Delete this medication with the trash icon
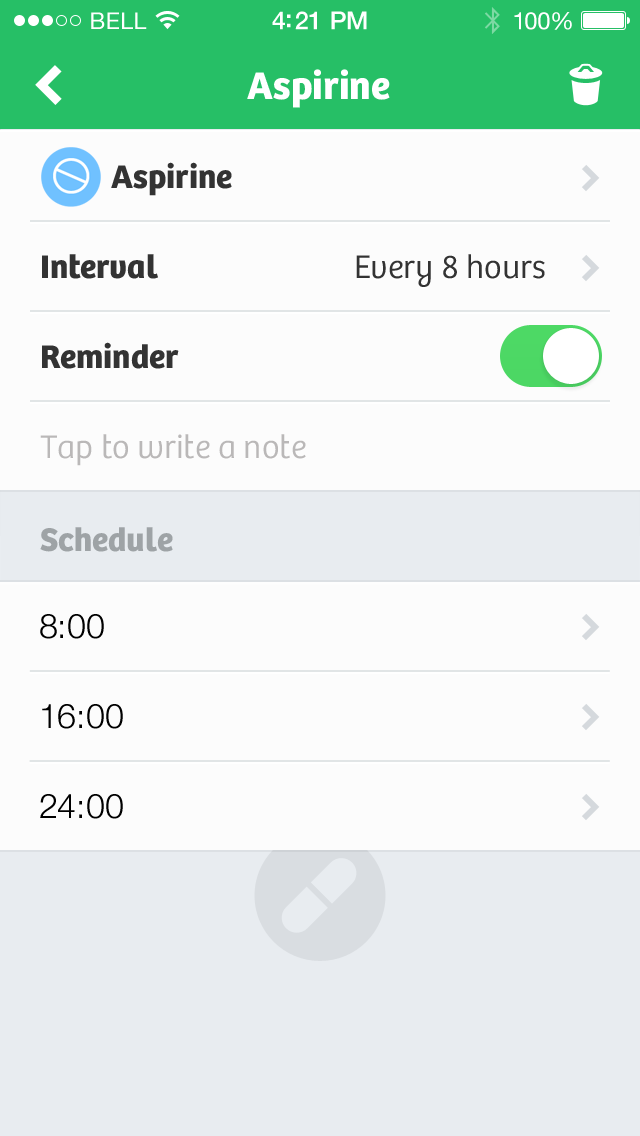This screenshot has width=640, height=1136. click(586, 86)
